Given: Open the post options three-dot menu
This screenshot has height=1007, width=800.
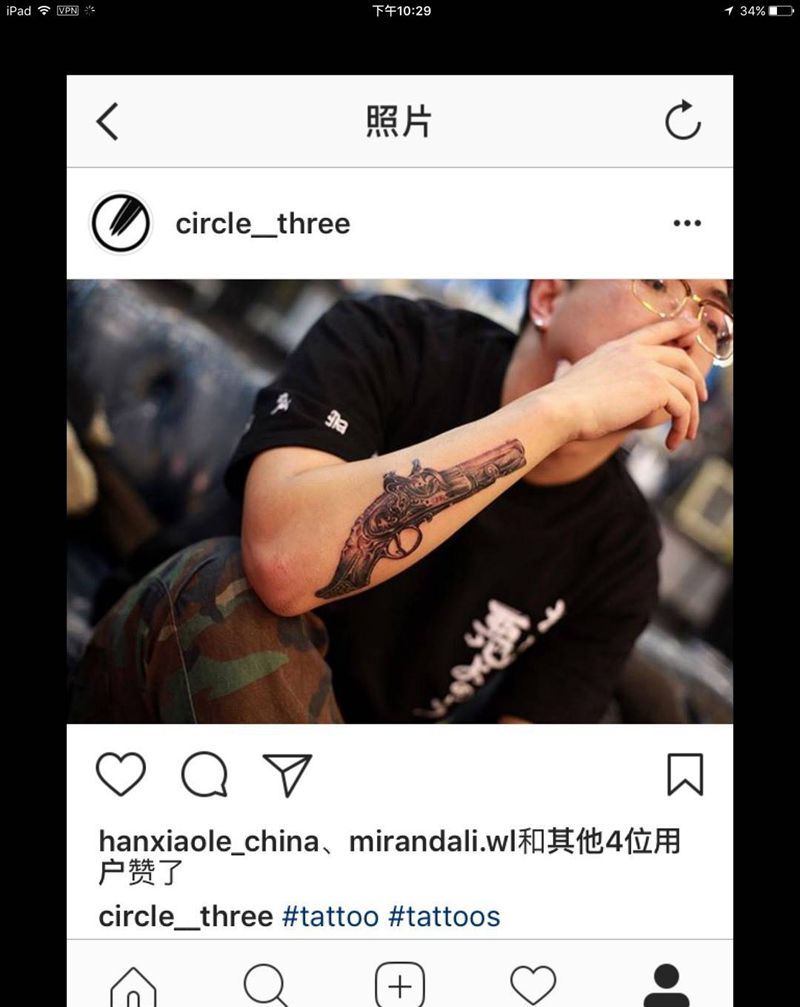Looking at the screenshot, I should (686, 223).
